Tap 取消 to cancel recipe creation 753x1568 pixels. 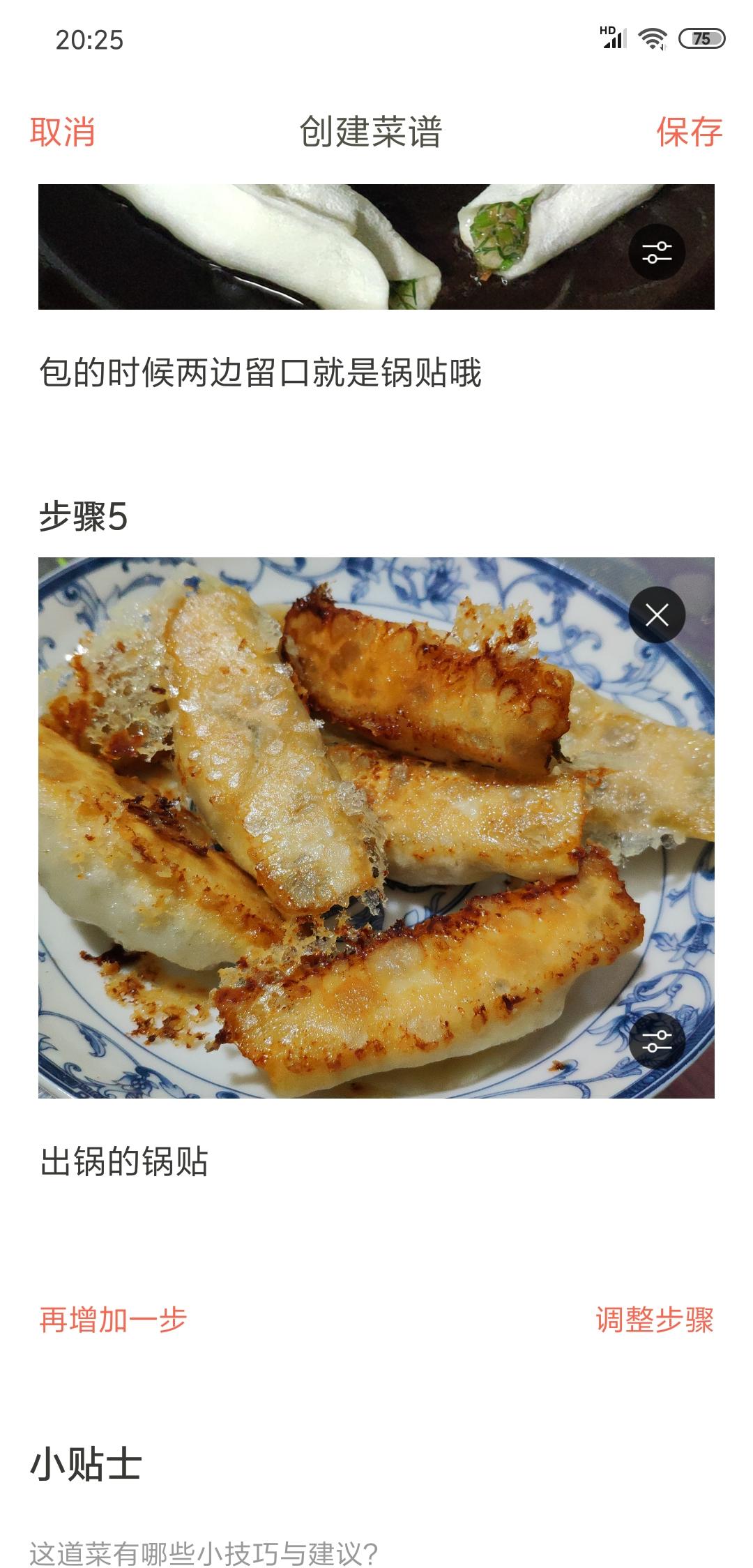click(62, 132)
